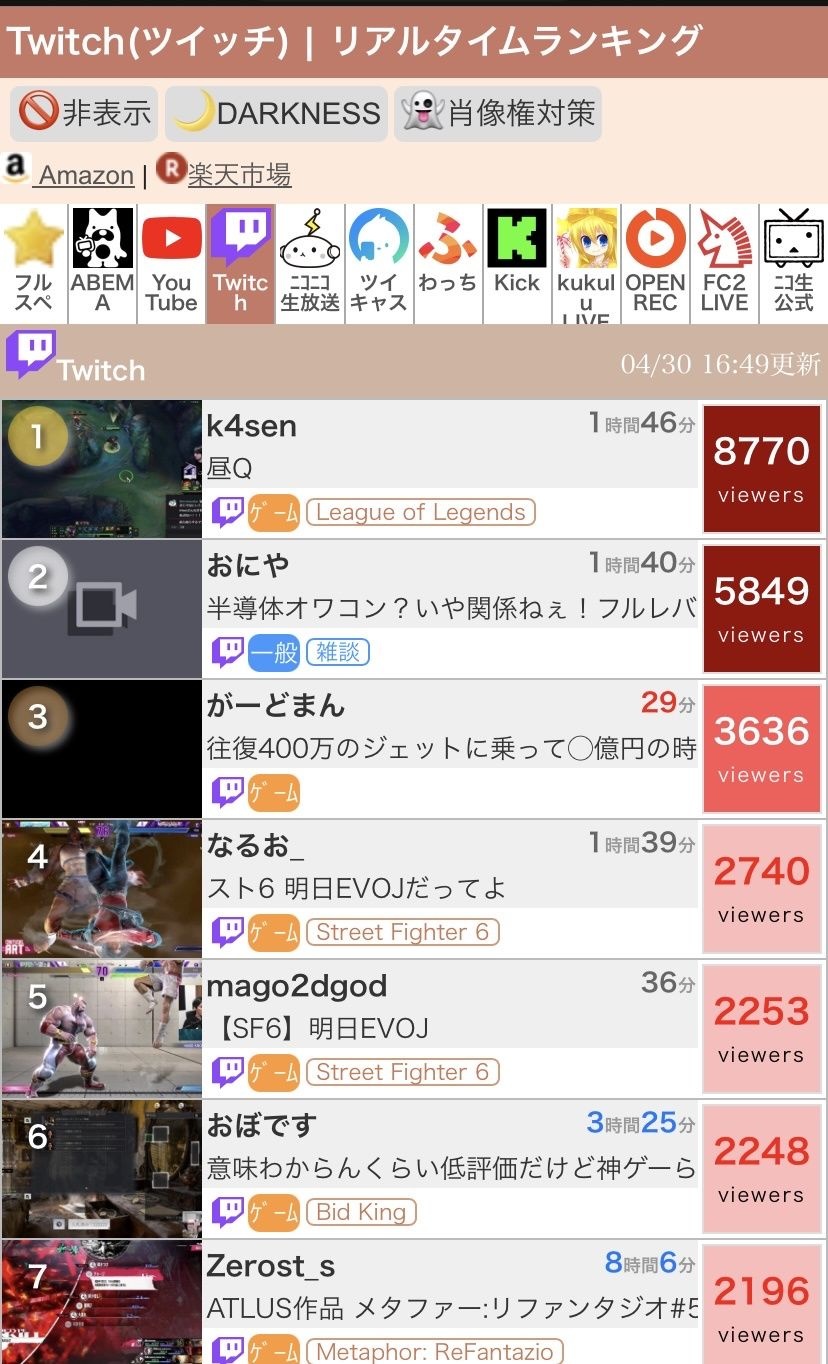This screenshot has height=1364, width=828.
Task: Switch to the ツイキャス tab
Action: pyautogui.click(x=378, y=264)
